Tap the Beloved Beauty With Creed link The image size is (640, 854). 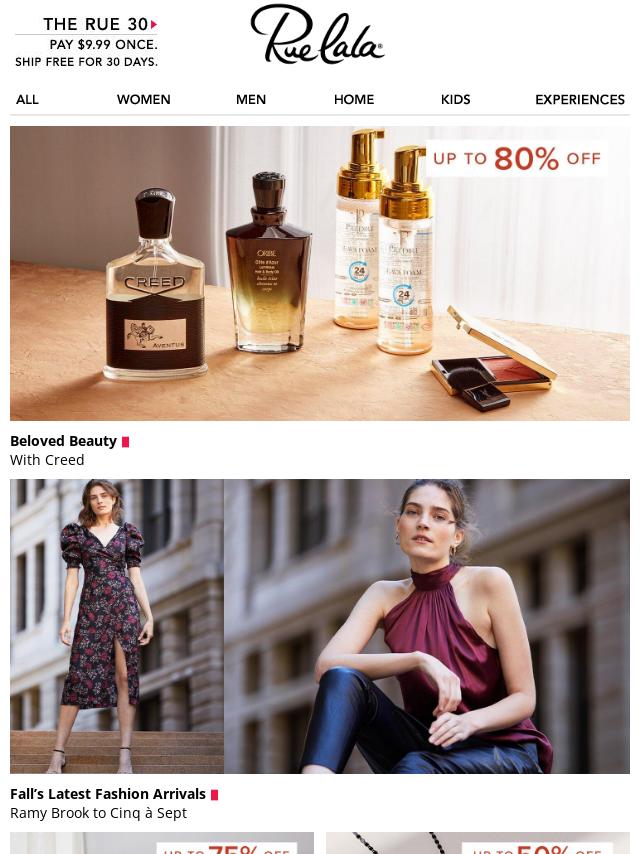(64, 450)
